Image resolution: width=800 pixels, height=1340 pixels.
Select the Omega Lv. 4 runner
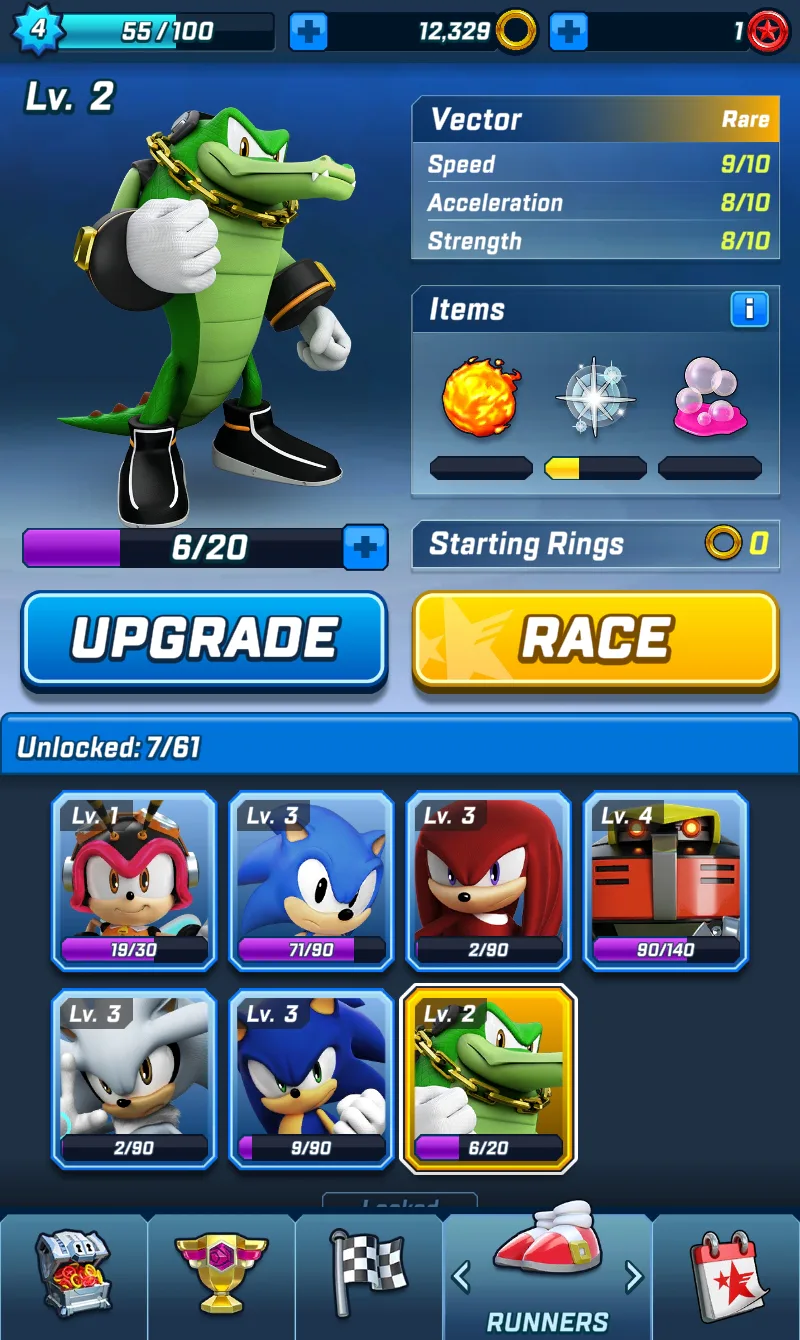[665, 880]
